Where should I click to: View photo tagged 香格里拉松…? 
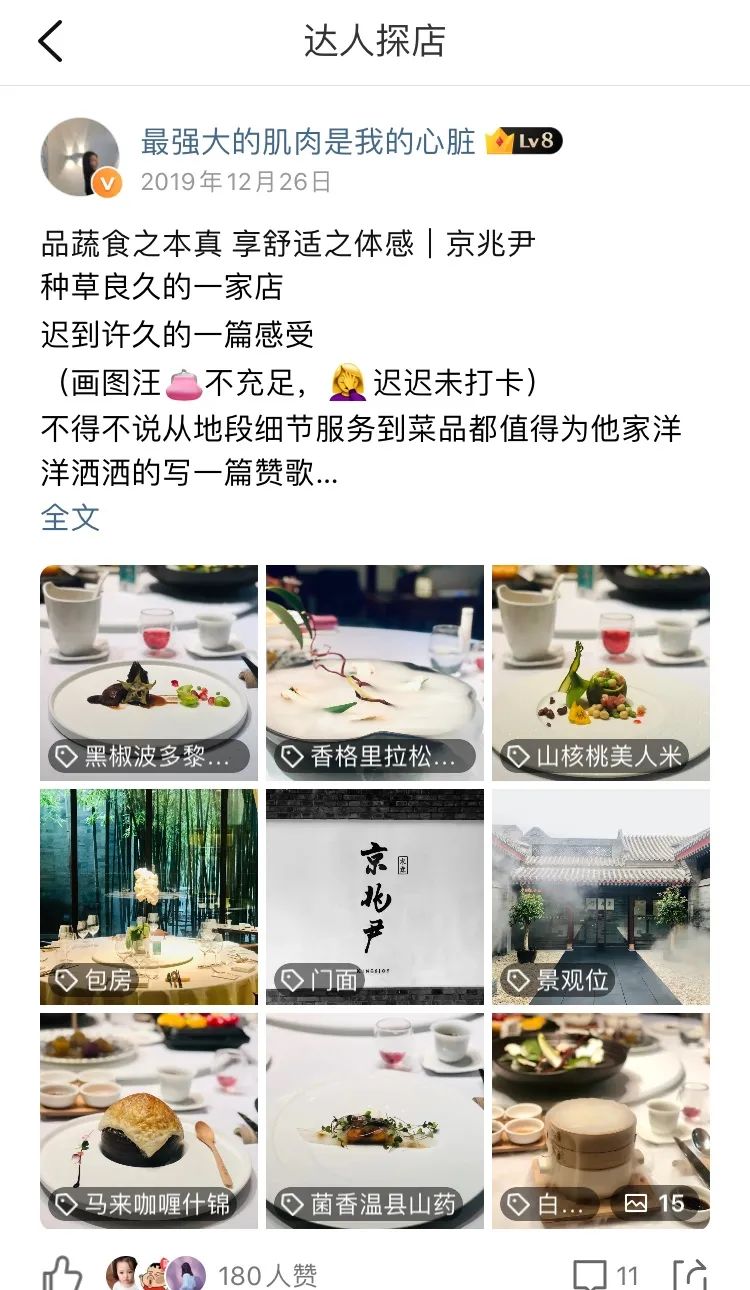click(x=375, y=673)
